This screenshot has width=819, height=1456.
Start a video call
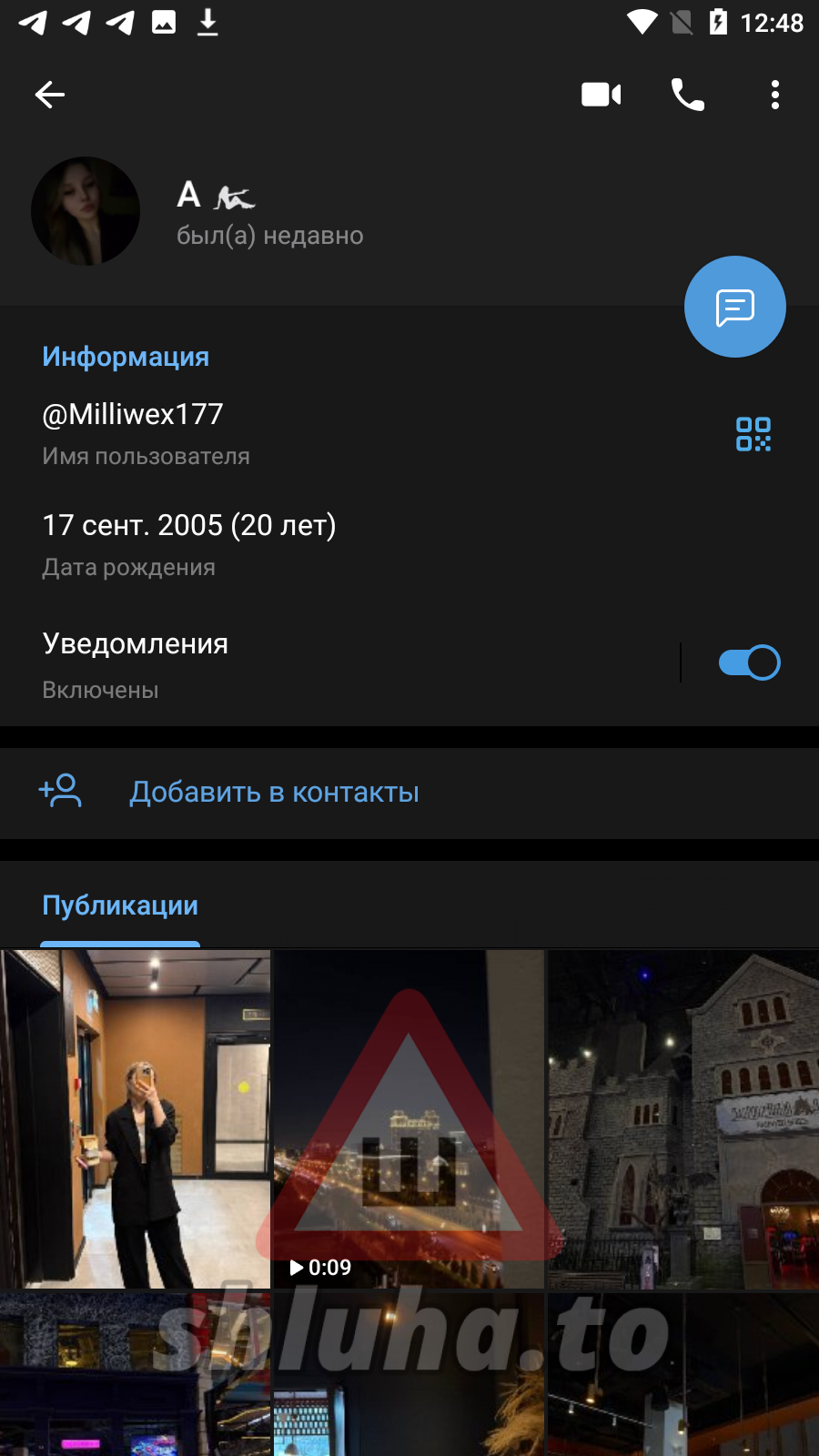tap(601, 95)
